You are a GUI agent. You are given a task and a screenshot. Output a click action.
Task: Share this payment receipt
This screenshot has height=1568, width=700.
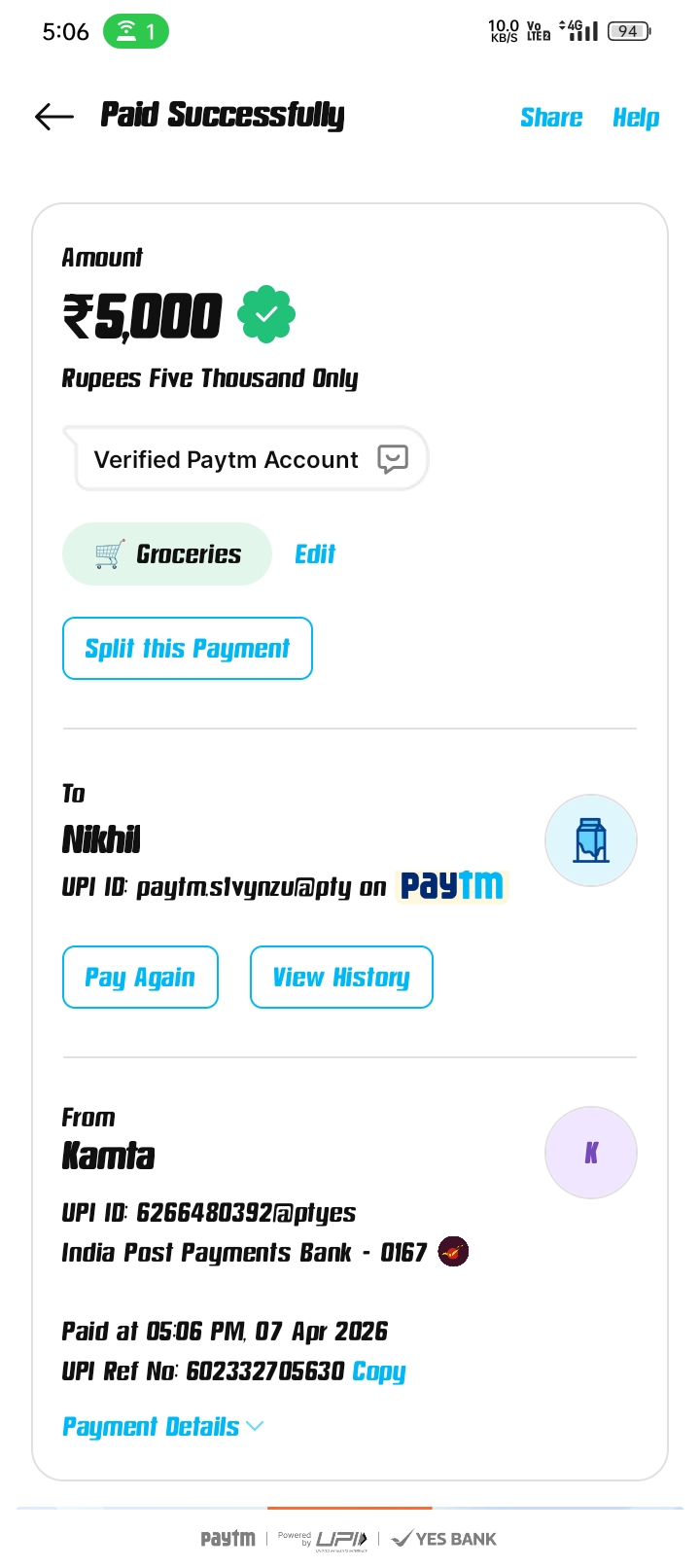(x=551, y=118)
